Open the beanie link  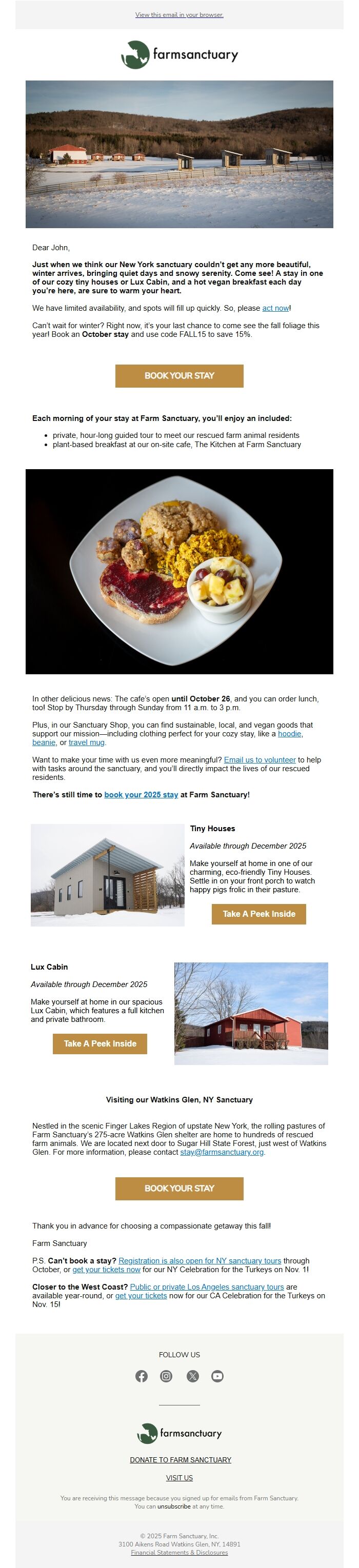[44, 742]
